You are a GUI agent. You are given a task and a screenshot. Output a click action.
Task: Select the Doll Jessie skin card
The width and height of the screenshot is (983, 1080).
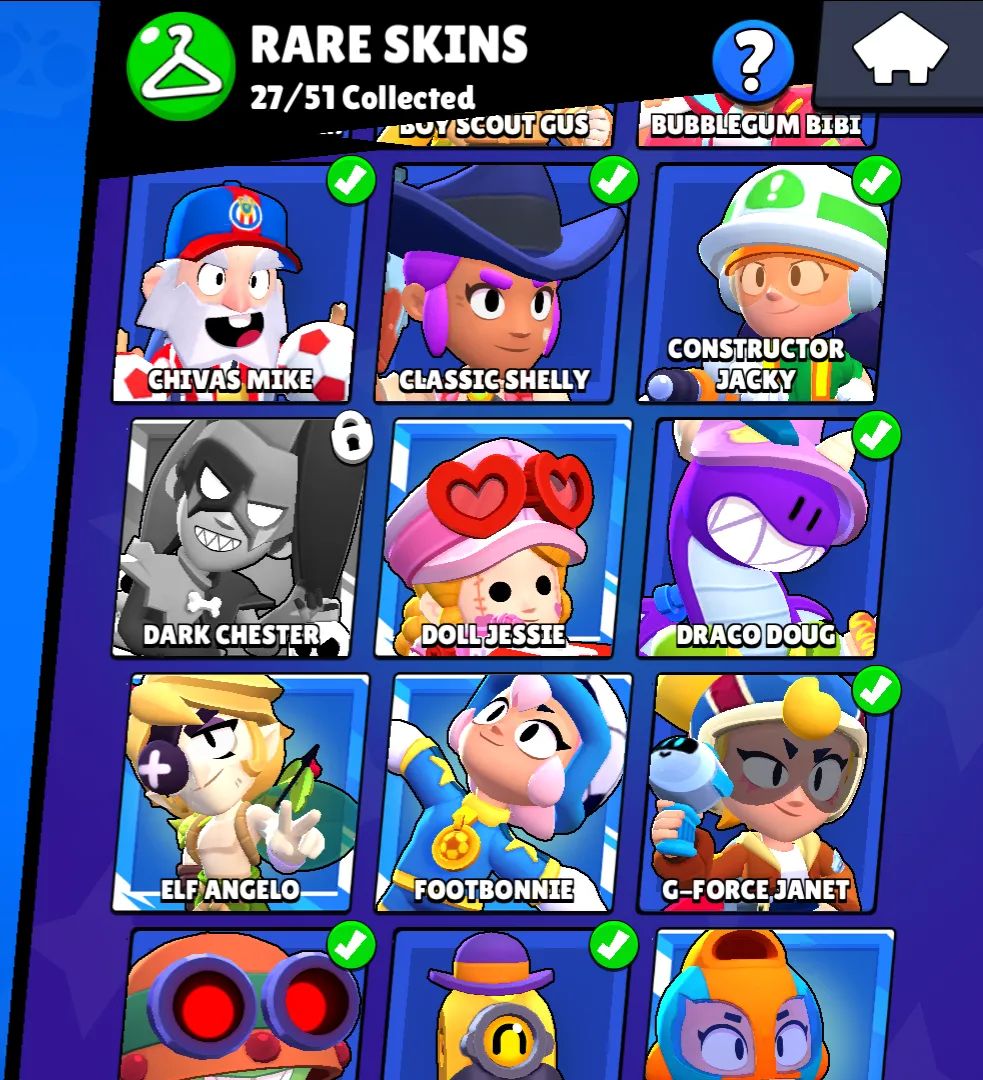pos(502,540)
